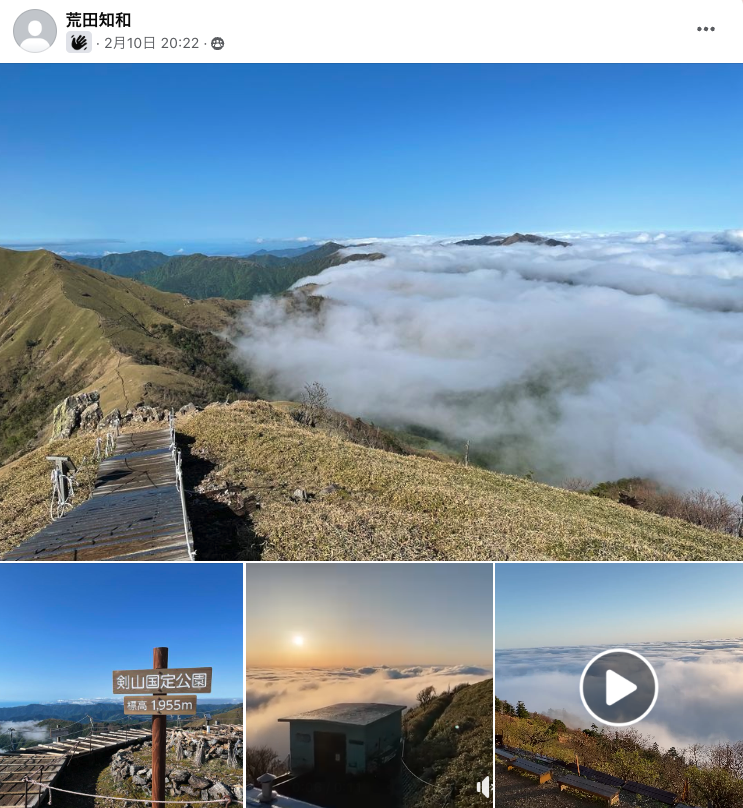Viewport: 743px width, 808px height.
Task: Toggle sound on the sunrise video
Action: [483, 788]
